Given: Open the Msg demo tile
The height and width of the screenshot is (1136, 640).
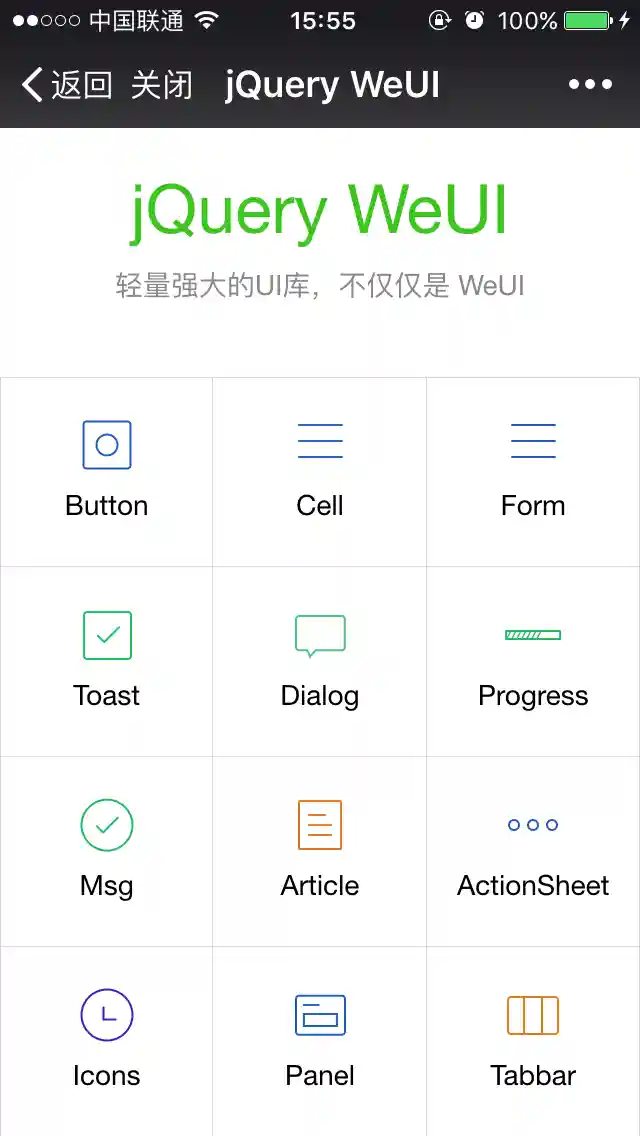Looking at the screenshot, I should [107, 851].
